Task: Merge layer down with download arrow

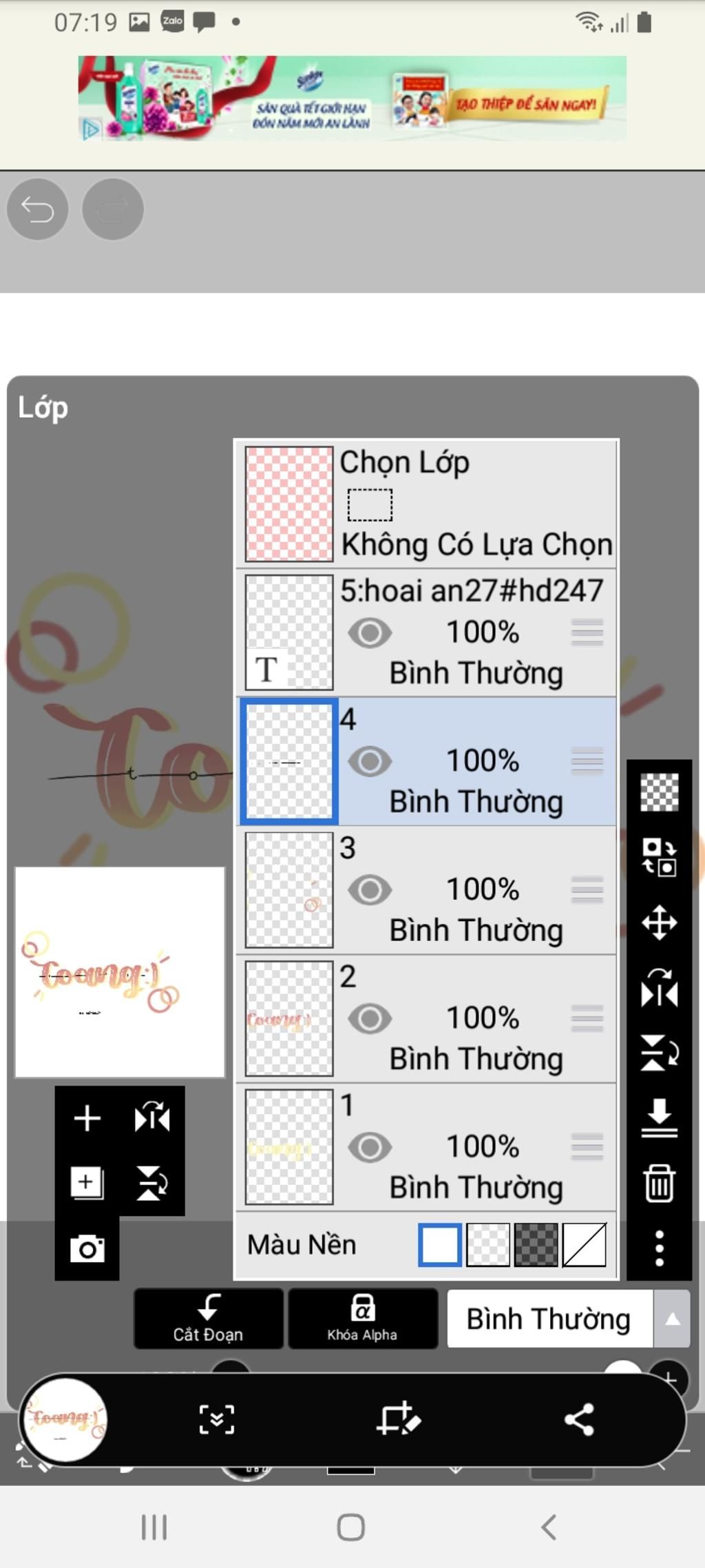Action: click(x=659, y=1117)
